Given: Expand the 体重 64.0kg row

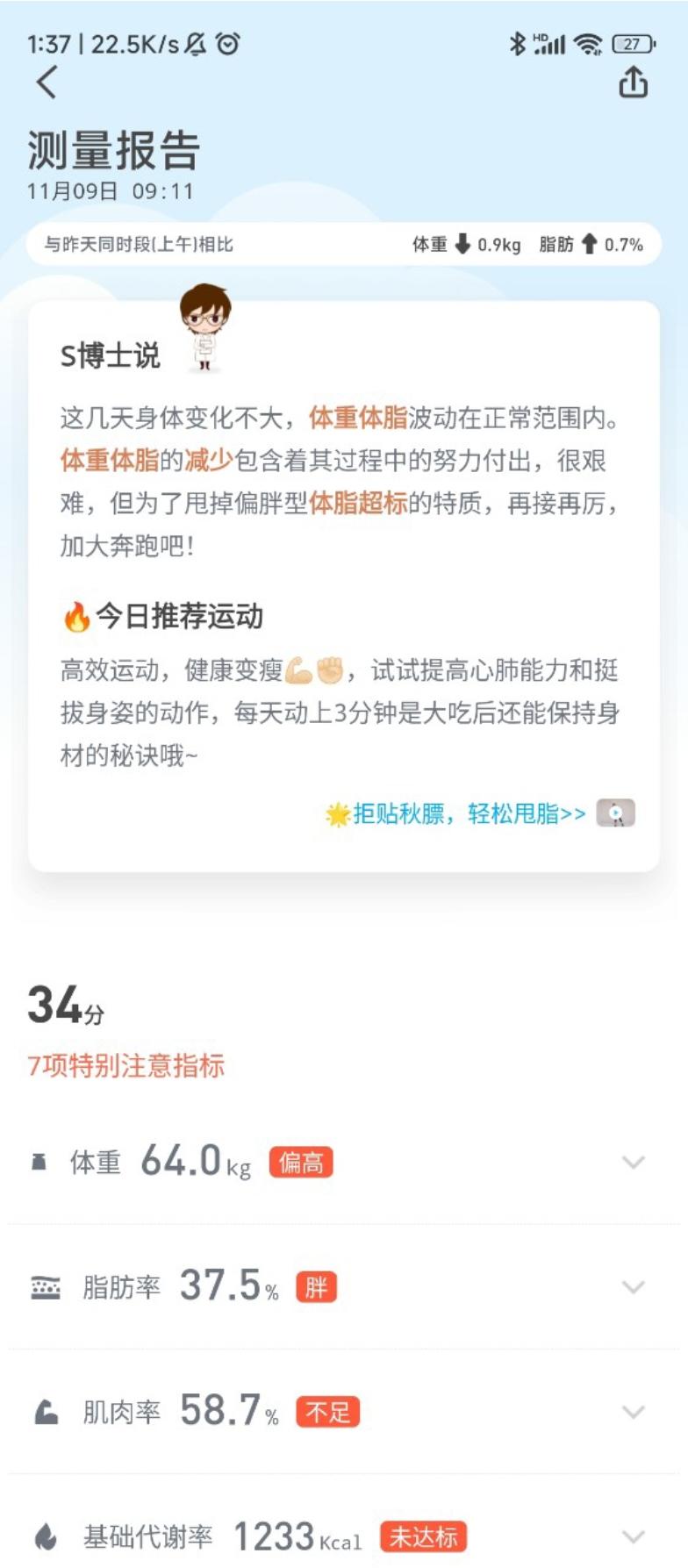Looking at the screenshot, I should pos(633,1162).
